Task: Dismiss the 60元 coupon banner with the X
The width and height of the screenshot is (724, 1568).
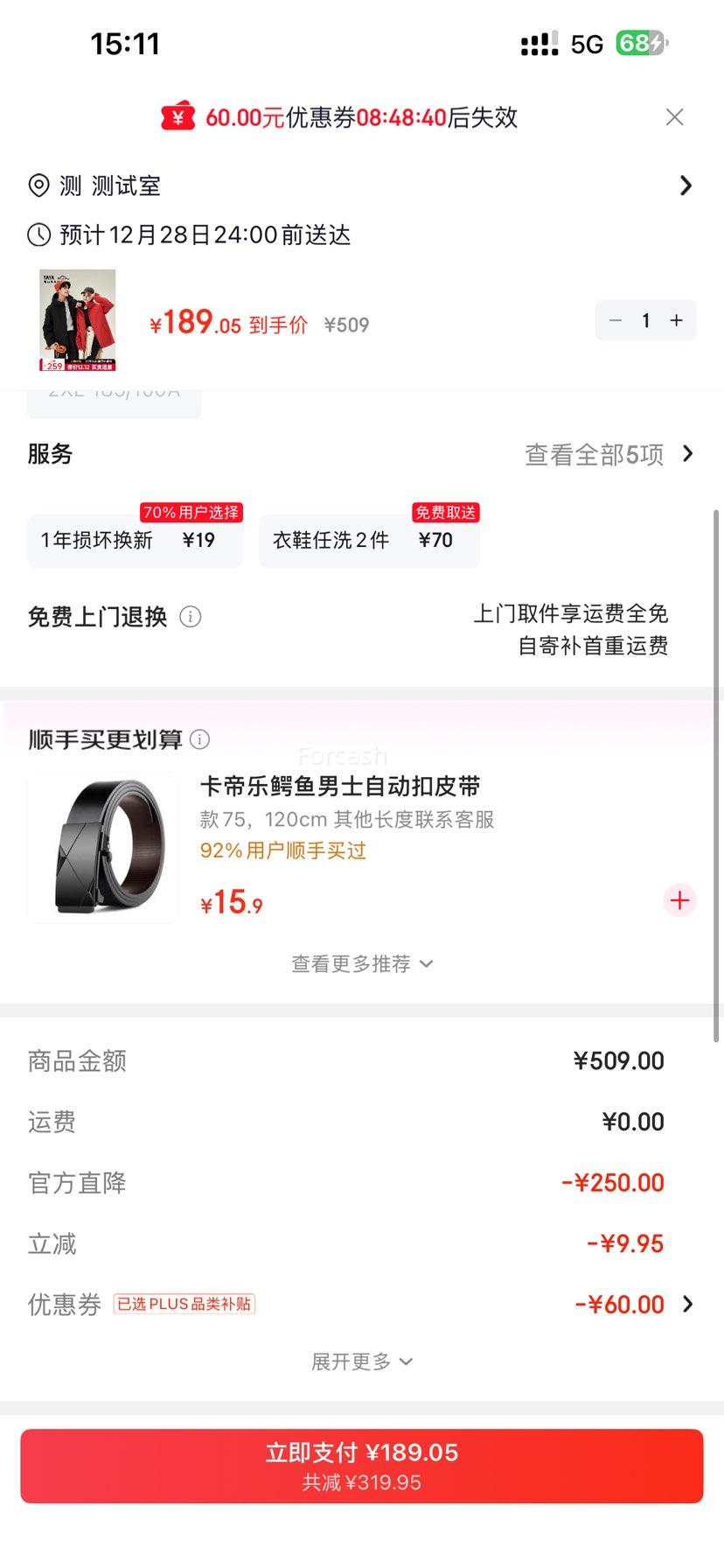Action: pos(674,117)
